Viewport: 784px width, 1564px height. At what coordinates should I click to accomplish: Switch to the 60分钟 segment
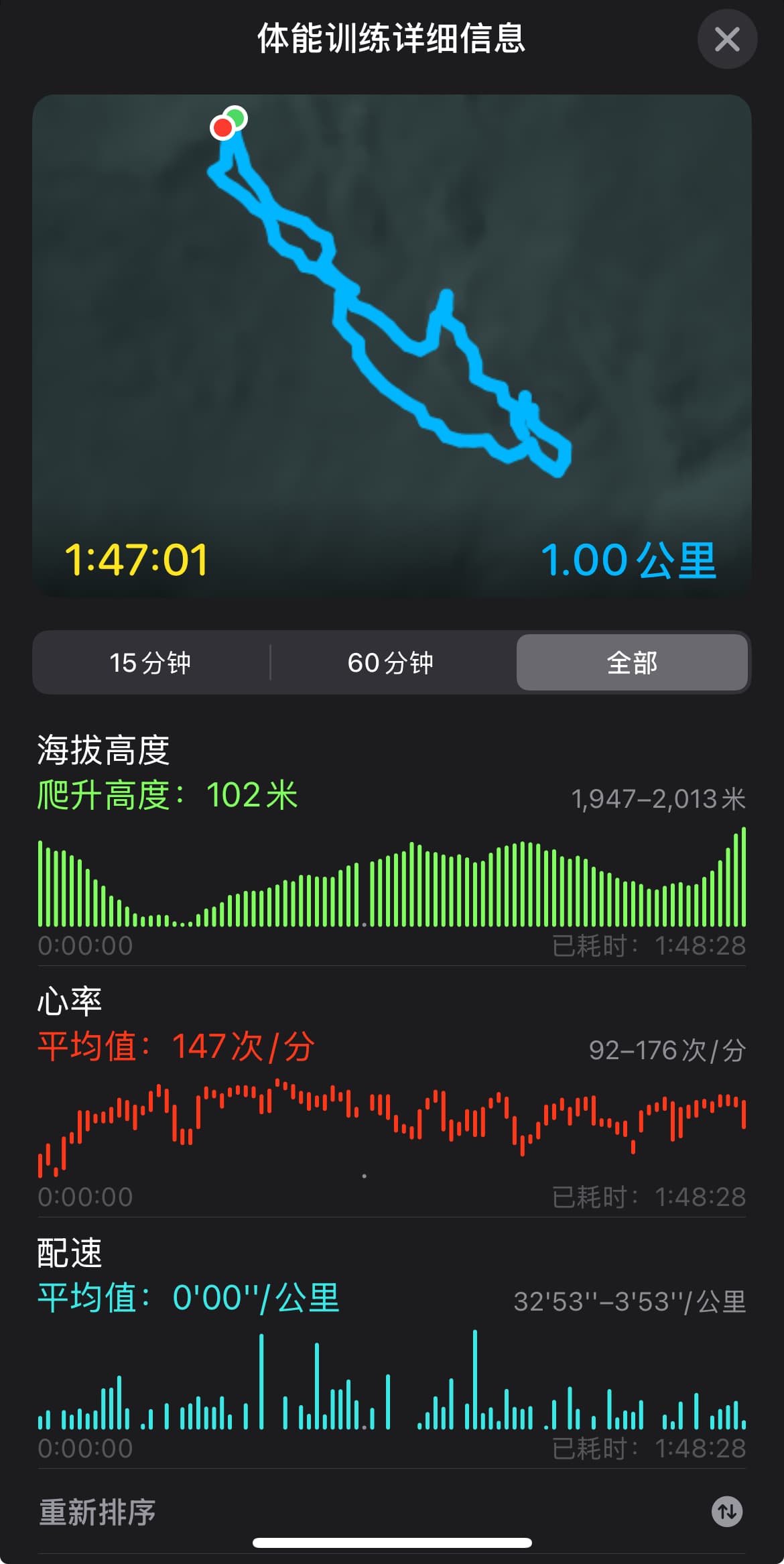391,662
